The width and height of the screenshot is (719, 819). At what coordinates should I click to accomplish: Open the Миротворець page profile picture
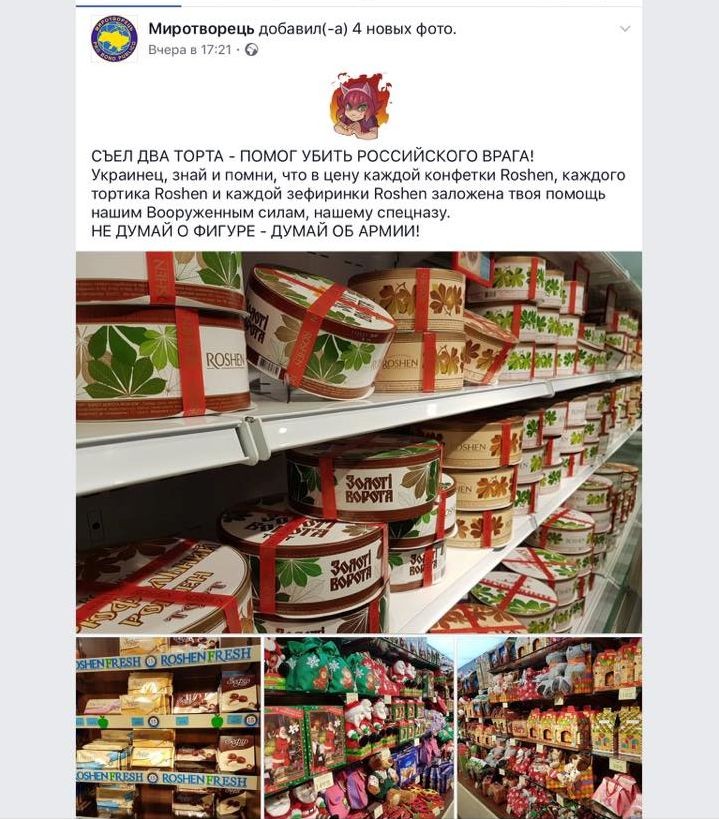113,37
